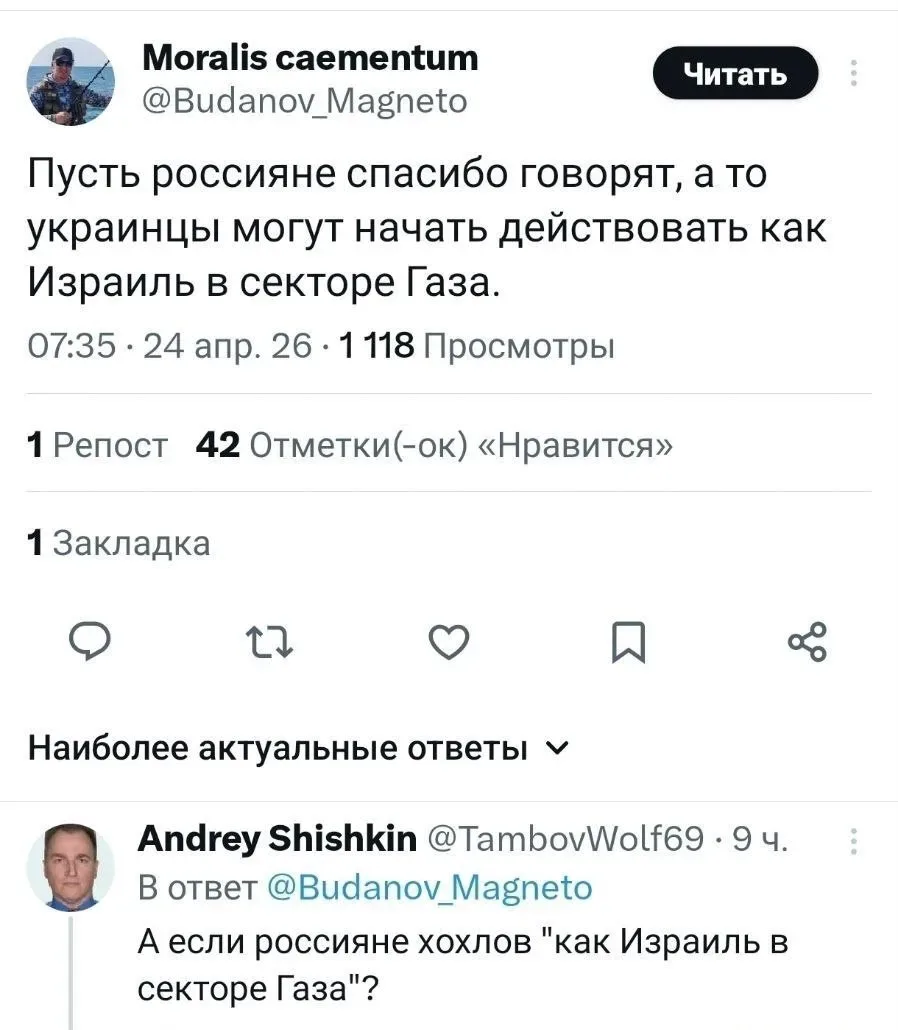The image size is (898, 1030).
Task: View the list of 1 Репост
Action: tap(98, 443)
